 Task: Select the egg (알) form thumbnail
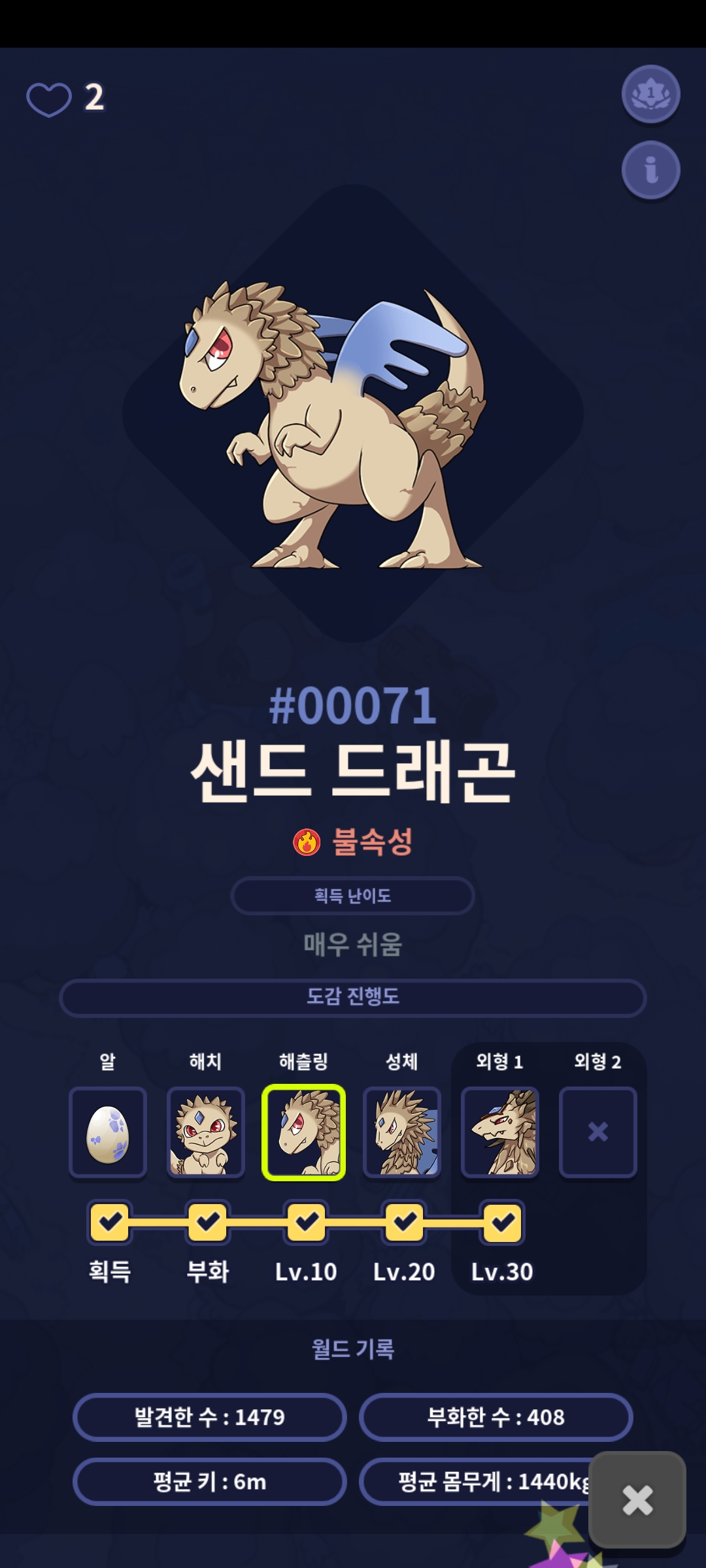tap(108, 1132)
